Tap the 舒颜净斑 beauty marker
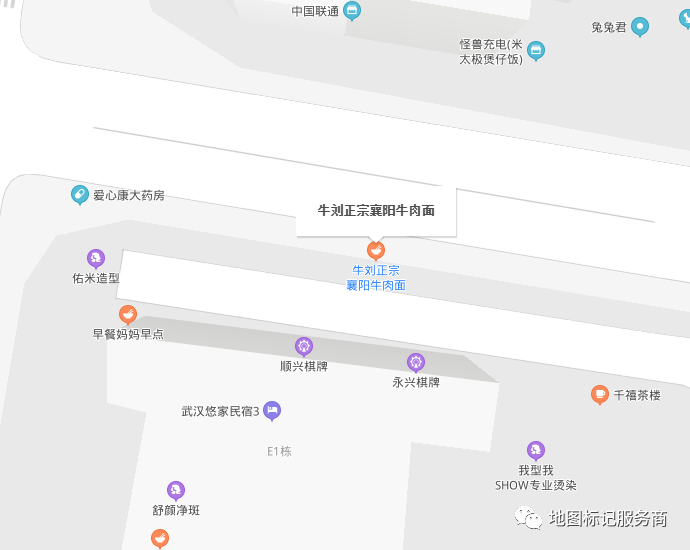Image resolution: width=690 pixels, height=550 pixels. tap(176, 490)
